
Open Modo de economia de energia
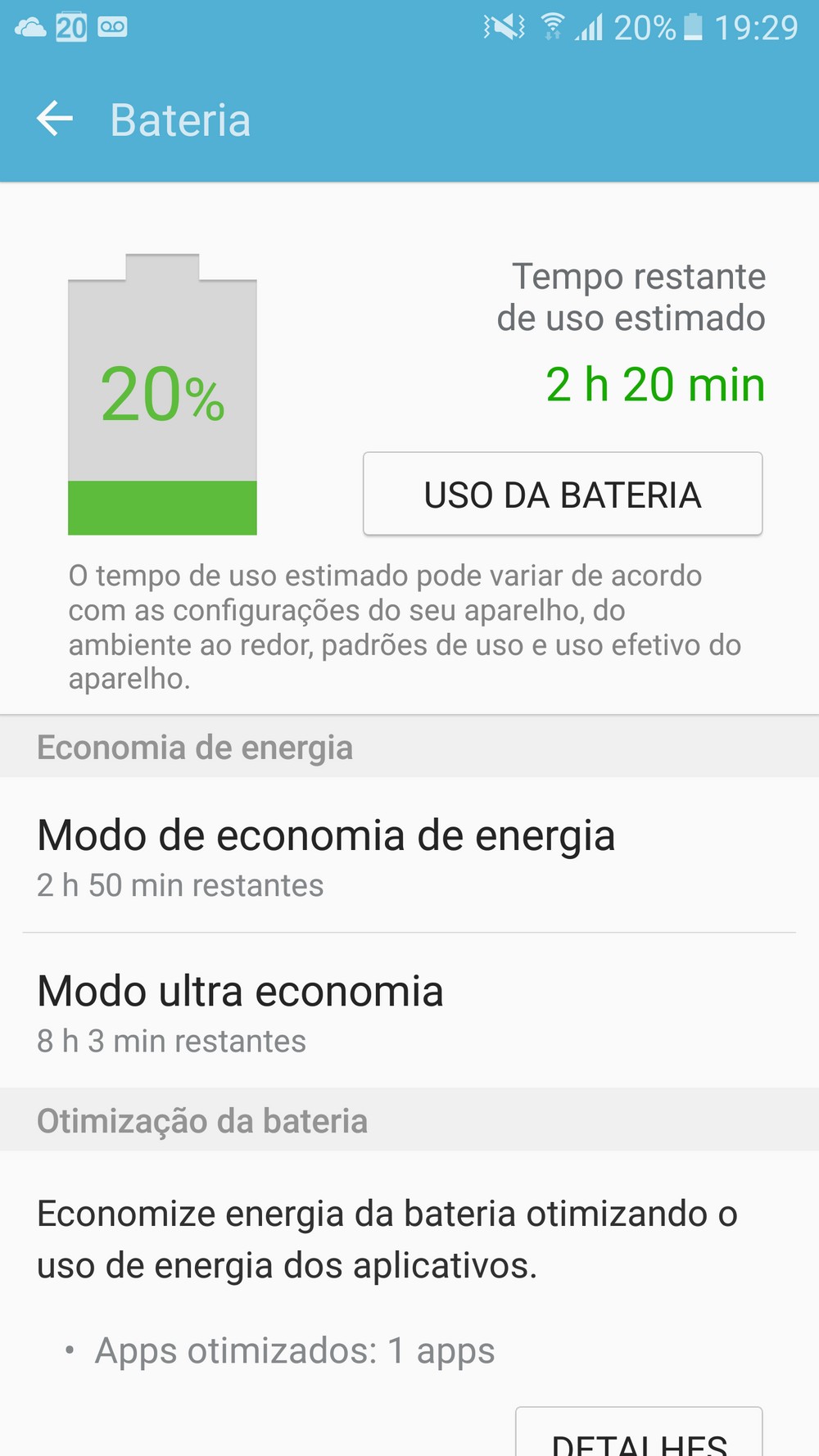409,855
